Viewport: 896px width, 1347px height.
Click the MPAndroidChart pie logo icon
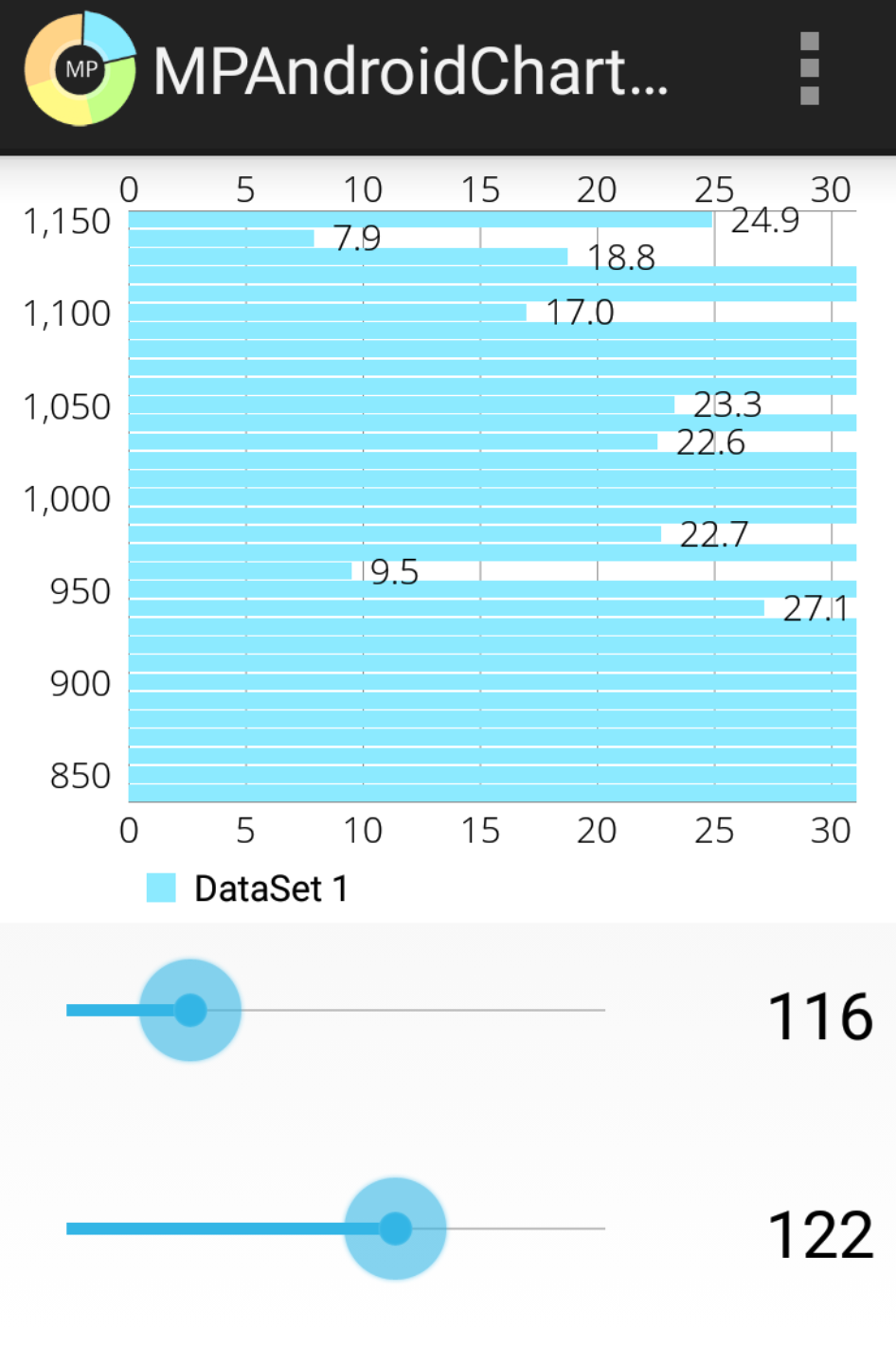pyautogui.click(x=80, y=68)
